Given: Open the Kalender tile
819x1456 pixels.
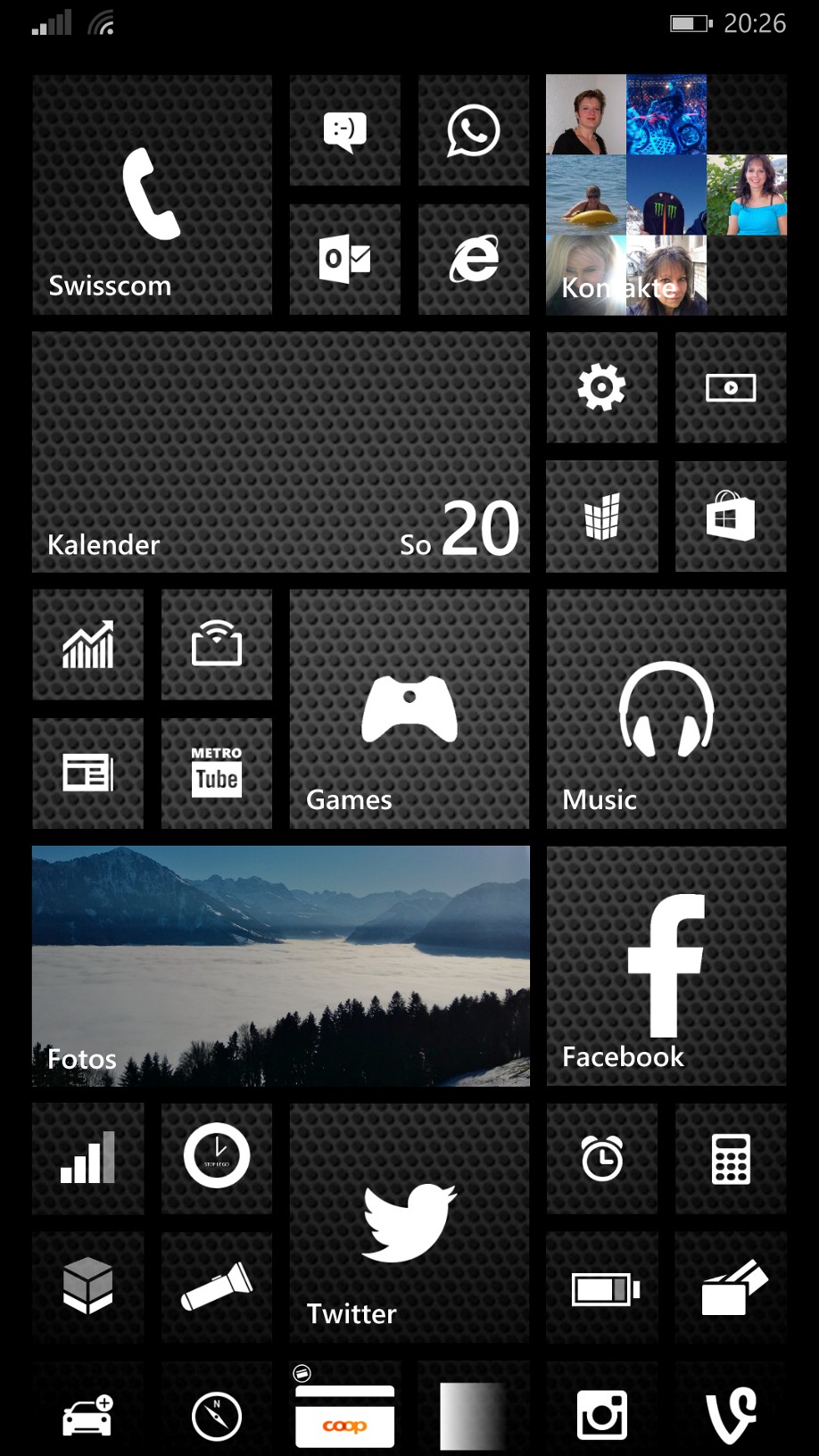Looking at the screenshot, I should pyautogui.click(x=280, y=451).
